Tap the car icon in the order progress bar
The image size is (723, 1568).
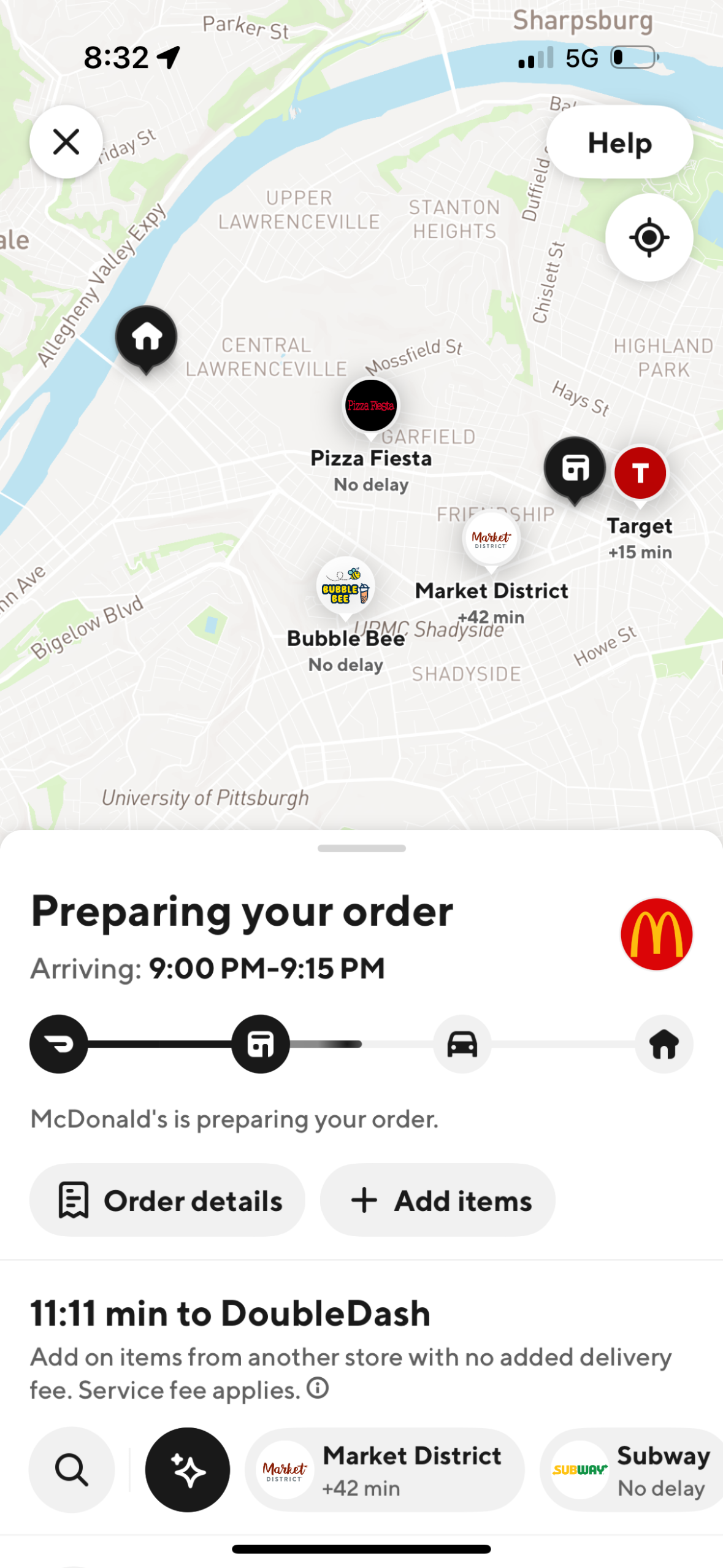tap(462, 1045)
